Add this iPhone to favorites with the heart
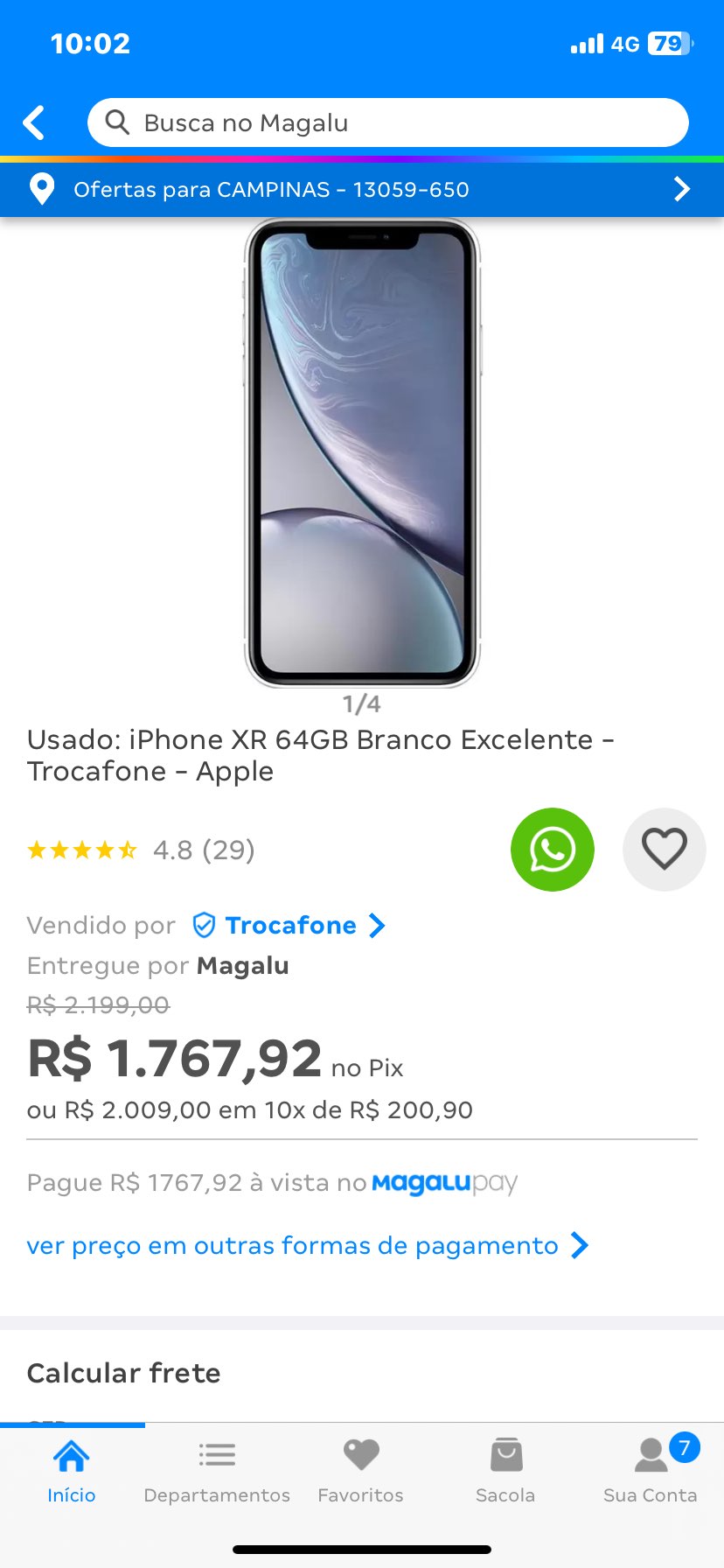This screenshot has height=1568, width=724. [664, 850]
